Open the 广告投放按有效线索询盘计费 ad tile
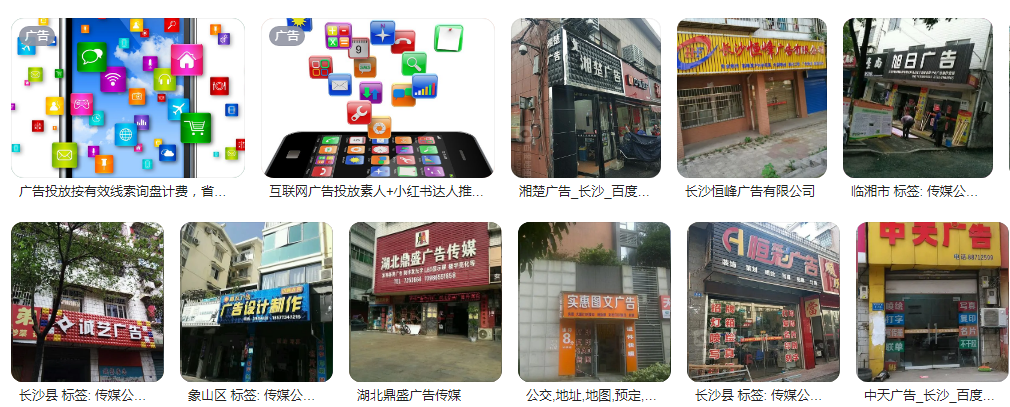 127,98
